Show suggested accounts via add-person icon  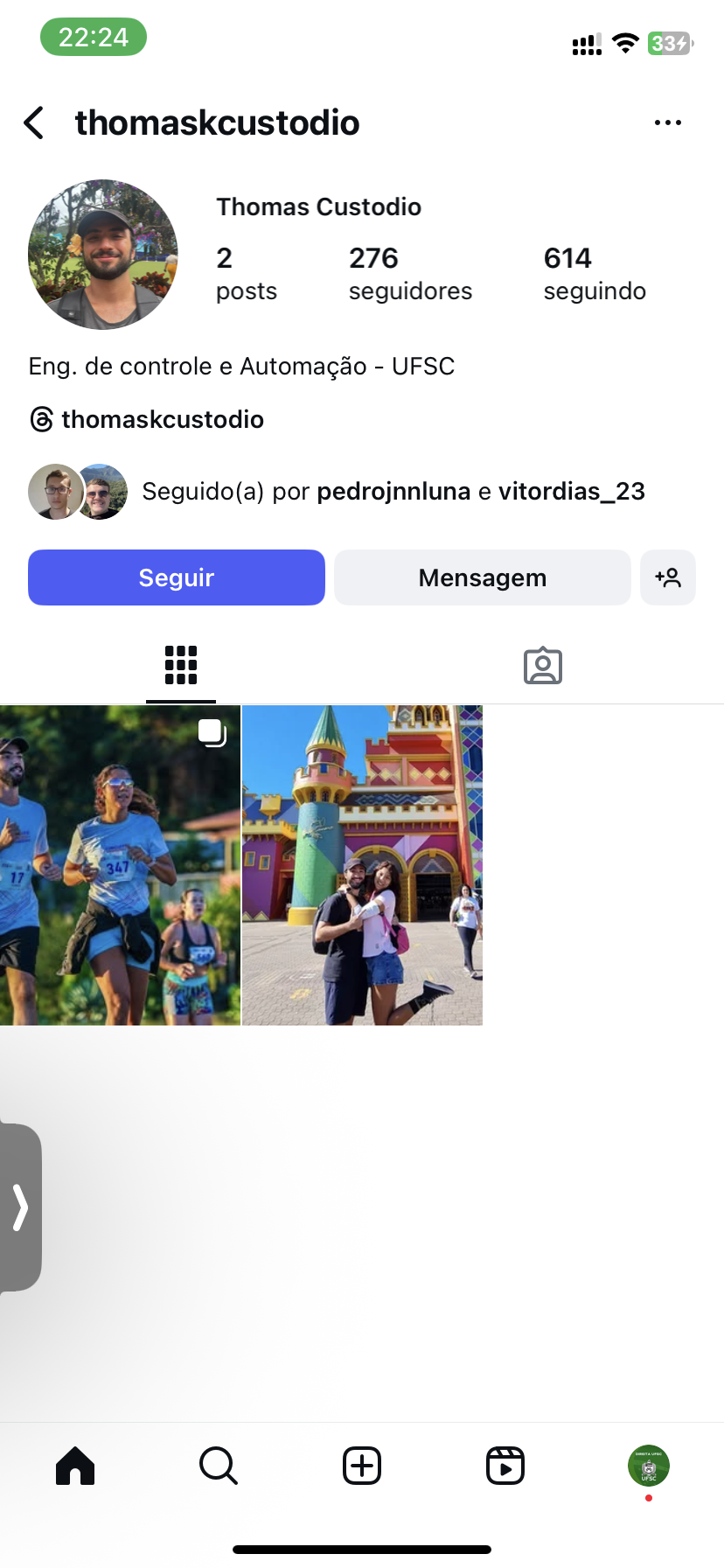668,577
